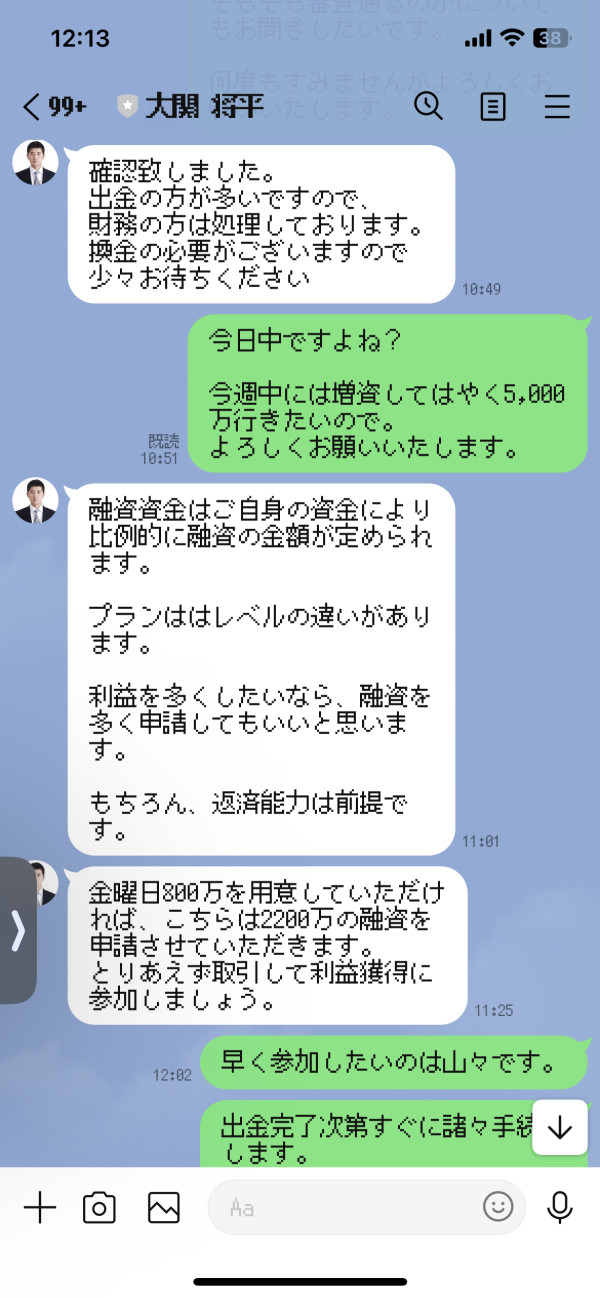Expand the side panel arrow handle

pos(17,930)
